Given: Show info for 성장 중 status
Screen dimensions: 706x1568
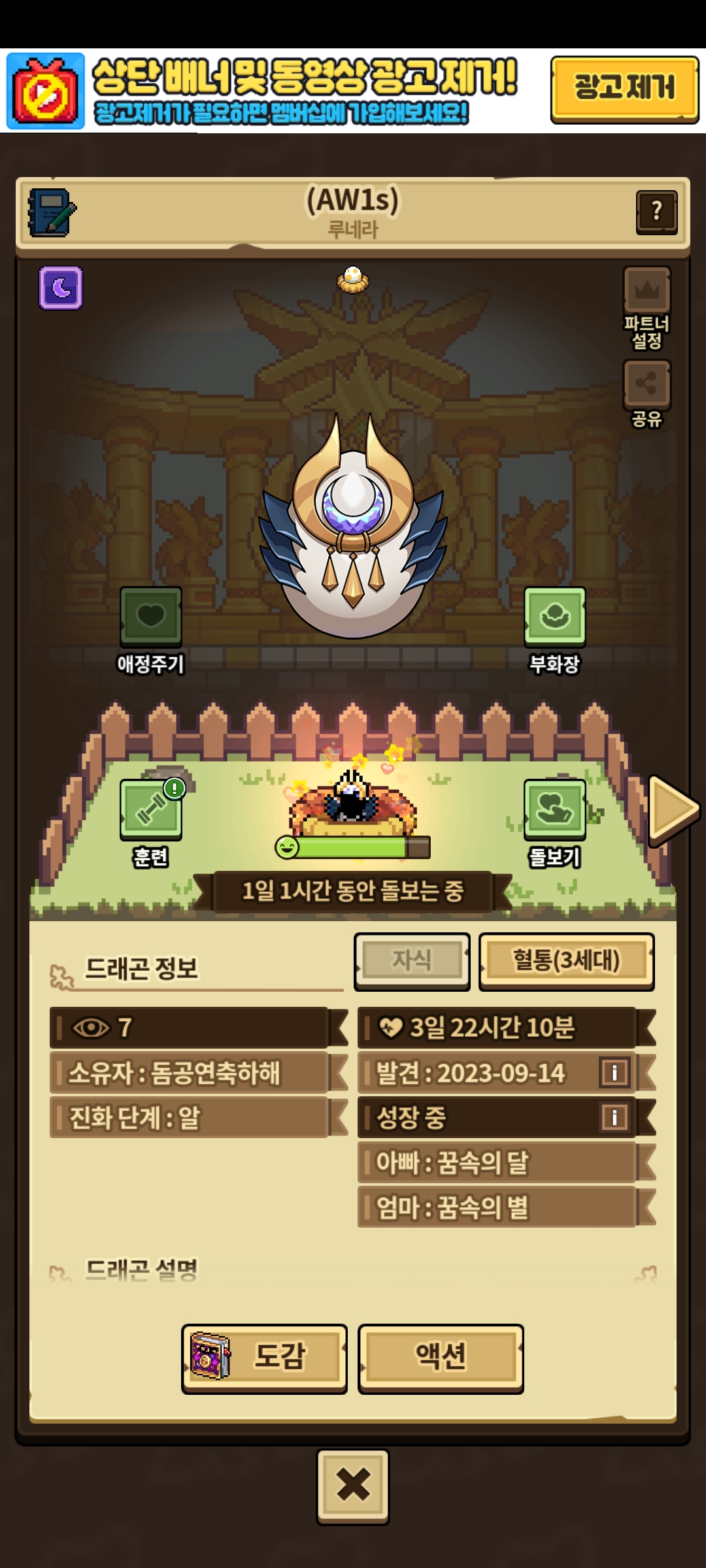Looking at the screenshot, I should 614,1117.
